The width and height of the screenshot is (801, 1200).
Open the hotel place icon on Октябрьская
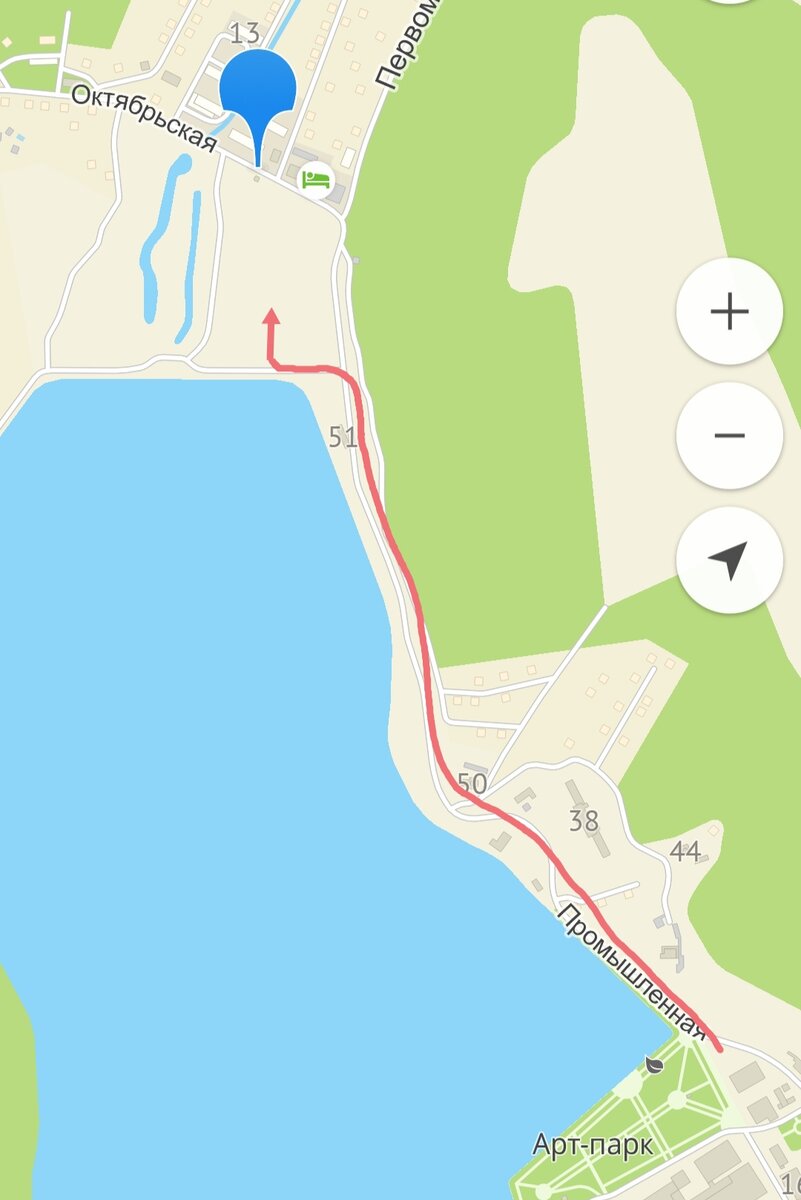[x=317, y=180]
